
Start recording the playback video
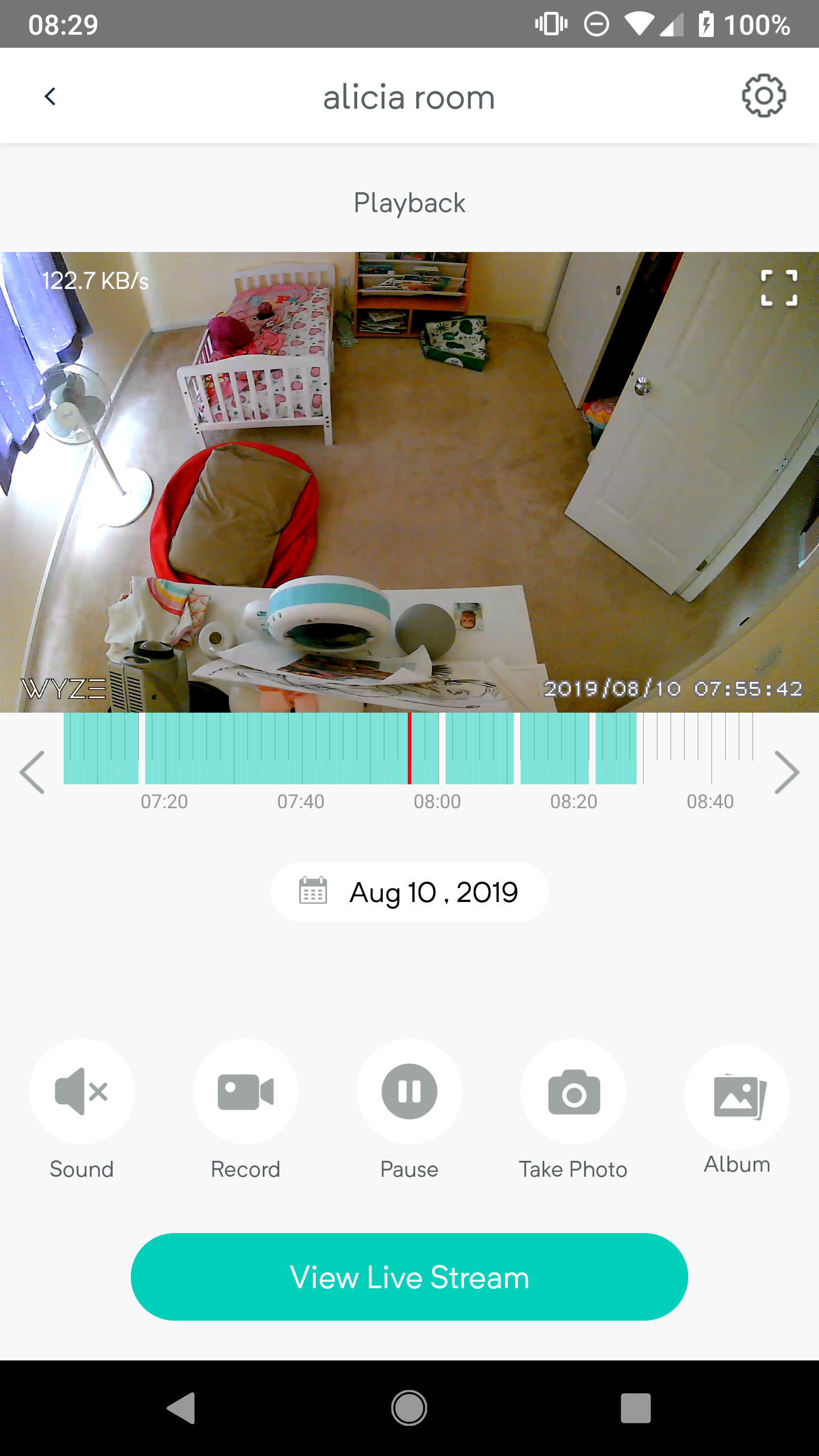[246, 1091]
